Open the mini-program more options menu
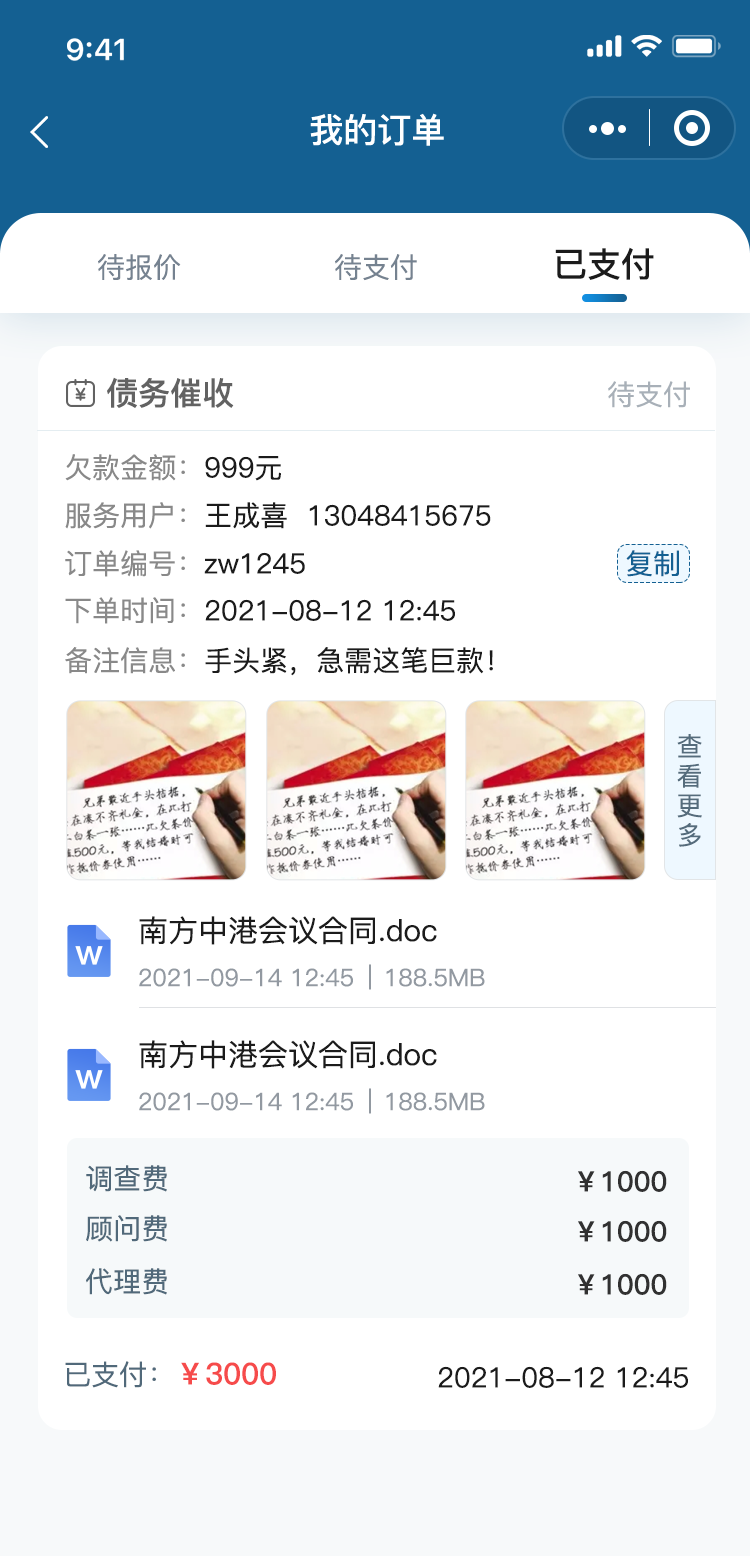Viewport: 750px width, 1556px height. pos(607,129)
